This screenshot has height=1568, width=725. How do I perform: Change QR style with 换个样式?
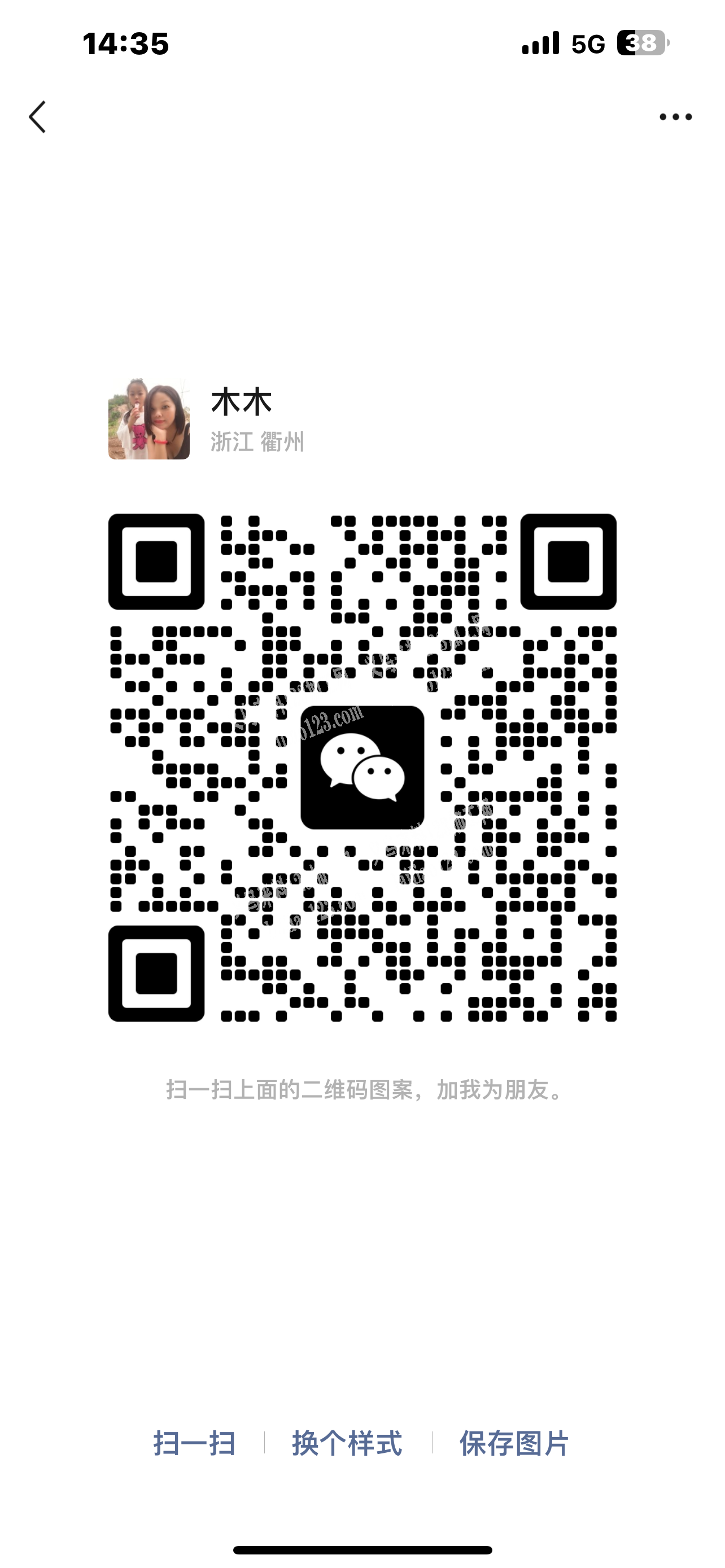coord(347,1443)
